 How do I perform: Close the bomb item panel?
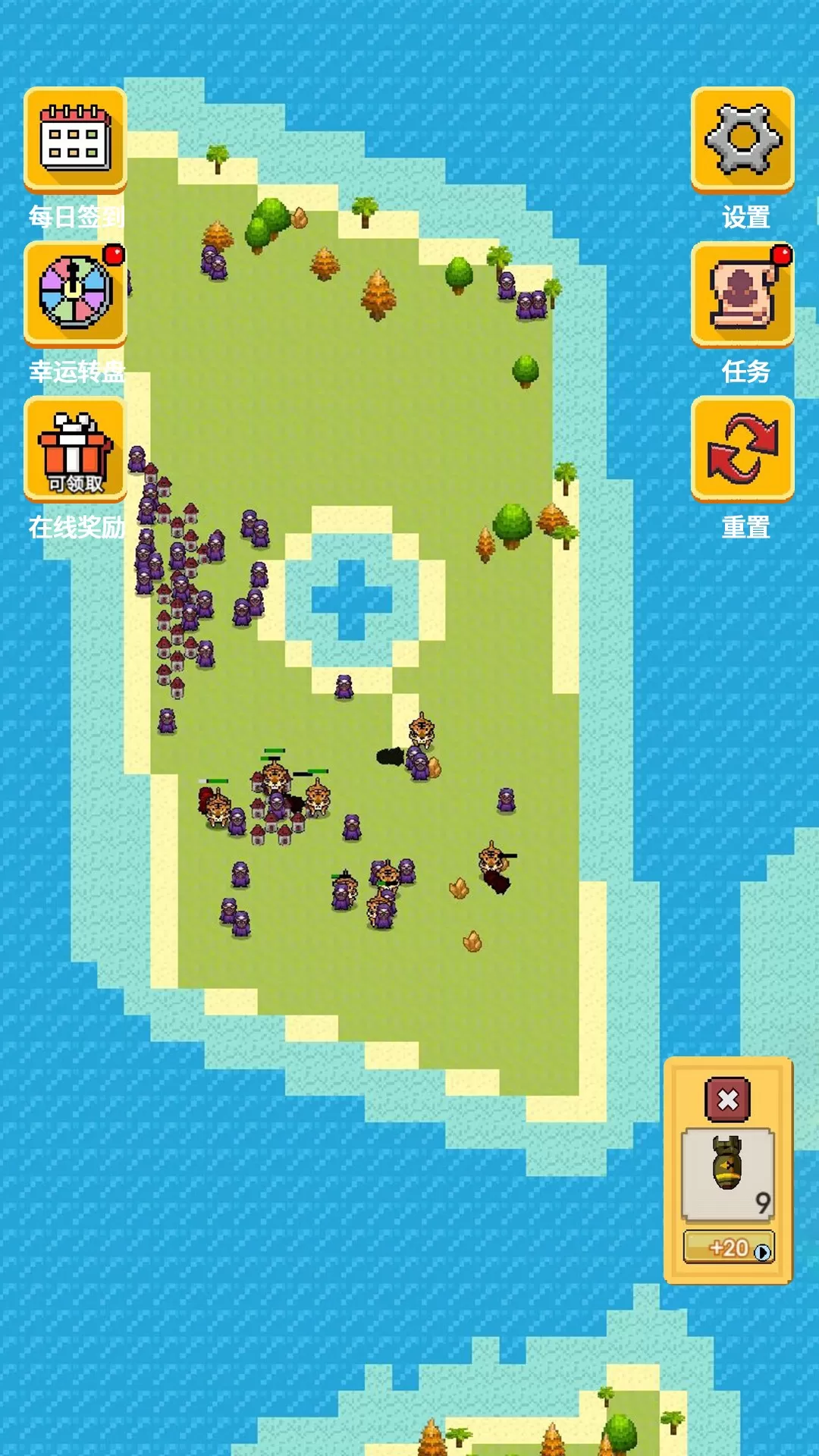coord(728,1099)
